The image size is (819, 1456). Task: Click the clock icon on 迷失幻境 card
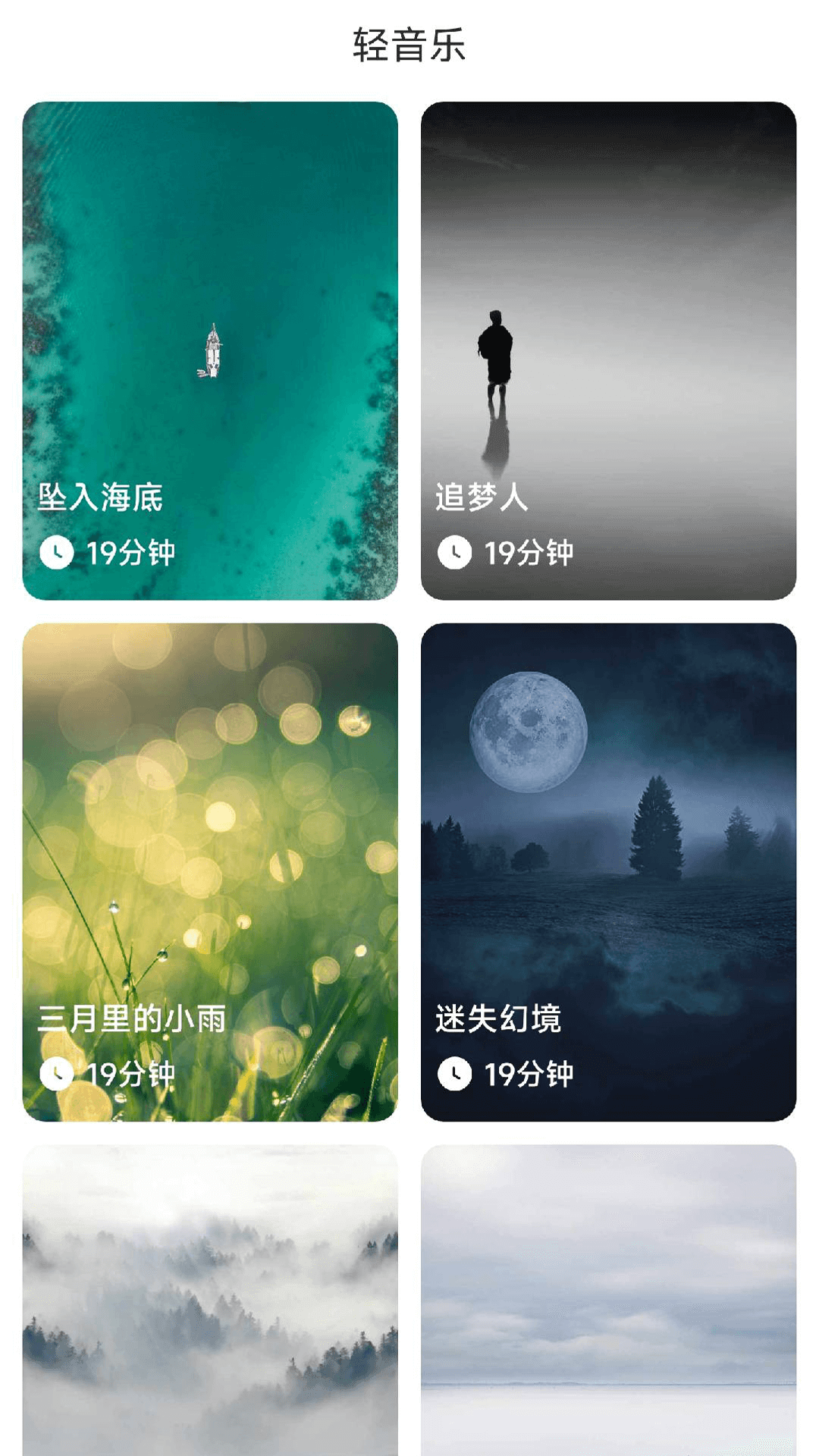(456, 1072)
